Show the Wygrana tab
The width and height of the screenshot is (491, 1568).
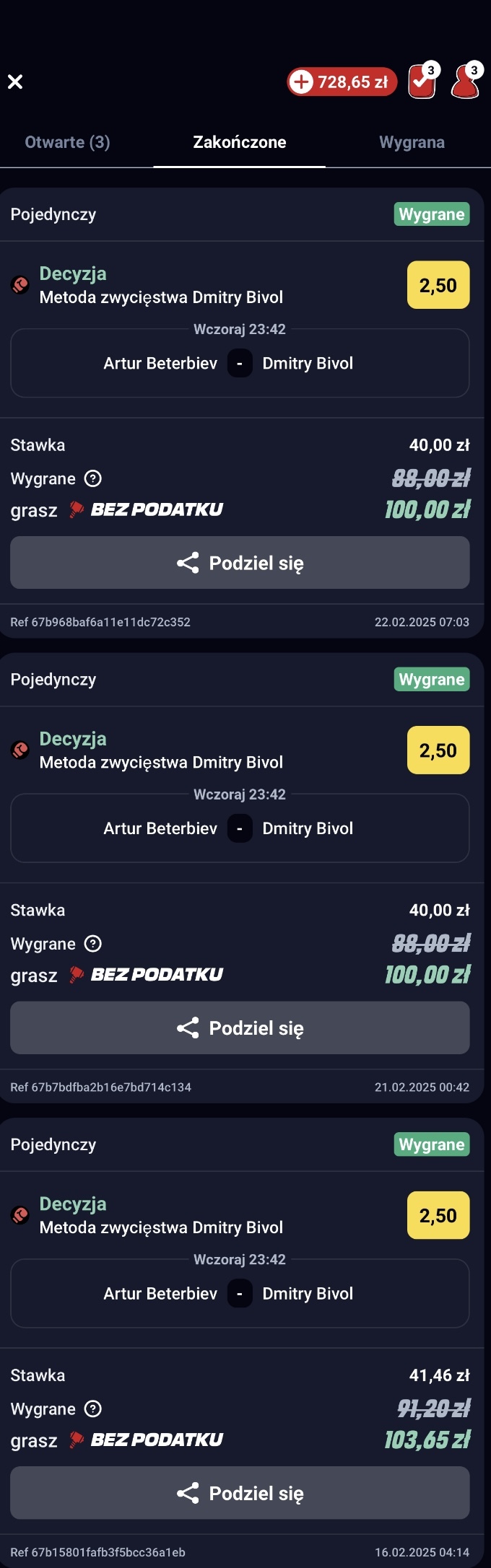pyautogui.click(x=412, y=142)
